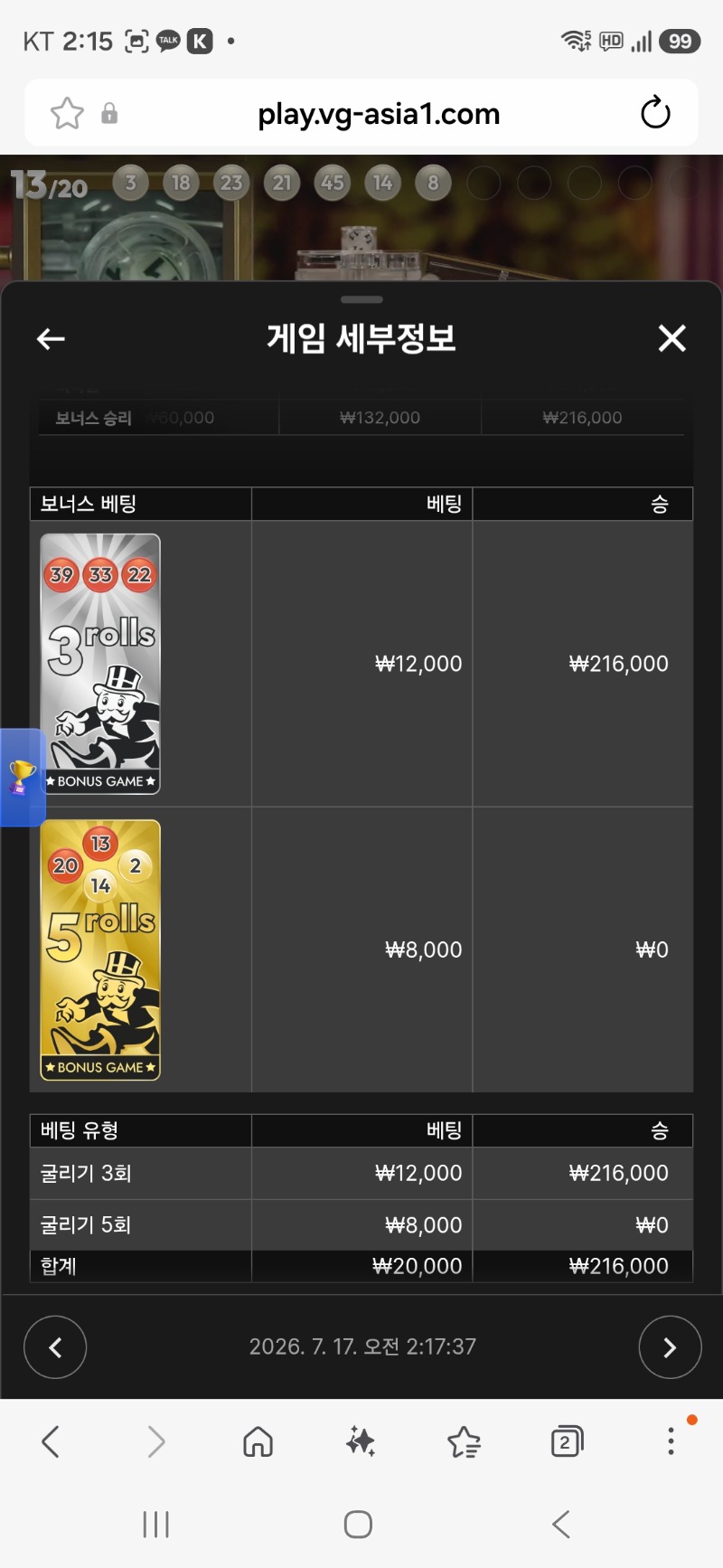Open the browser's AI sparkle feature

point(361,1441)
